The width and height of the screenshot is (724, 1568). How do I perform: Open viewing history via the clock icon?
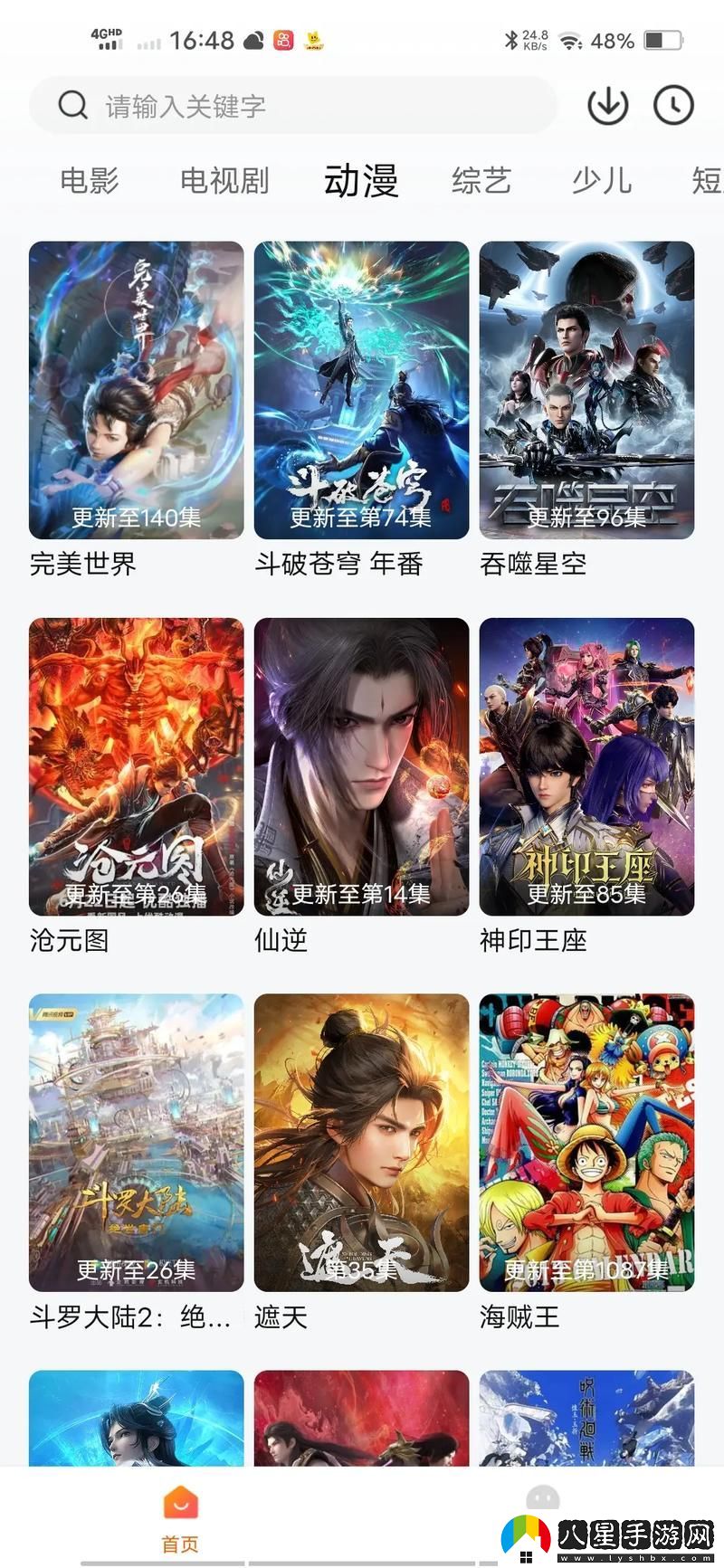673,105
